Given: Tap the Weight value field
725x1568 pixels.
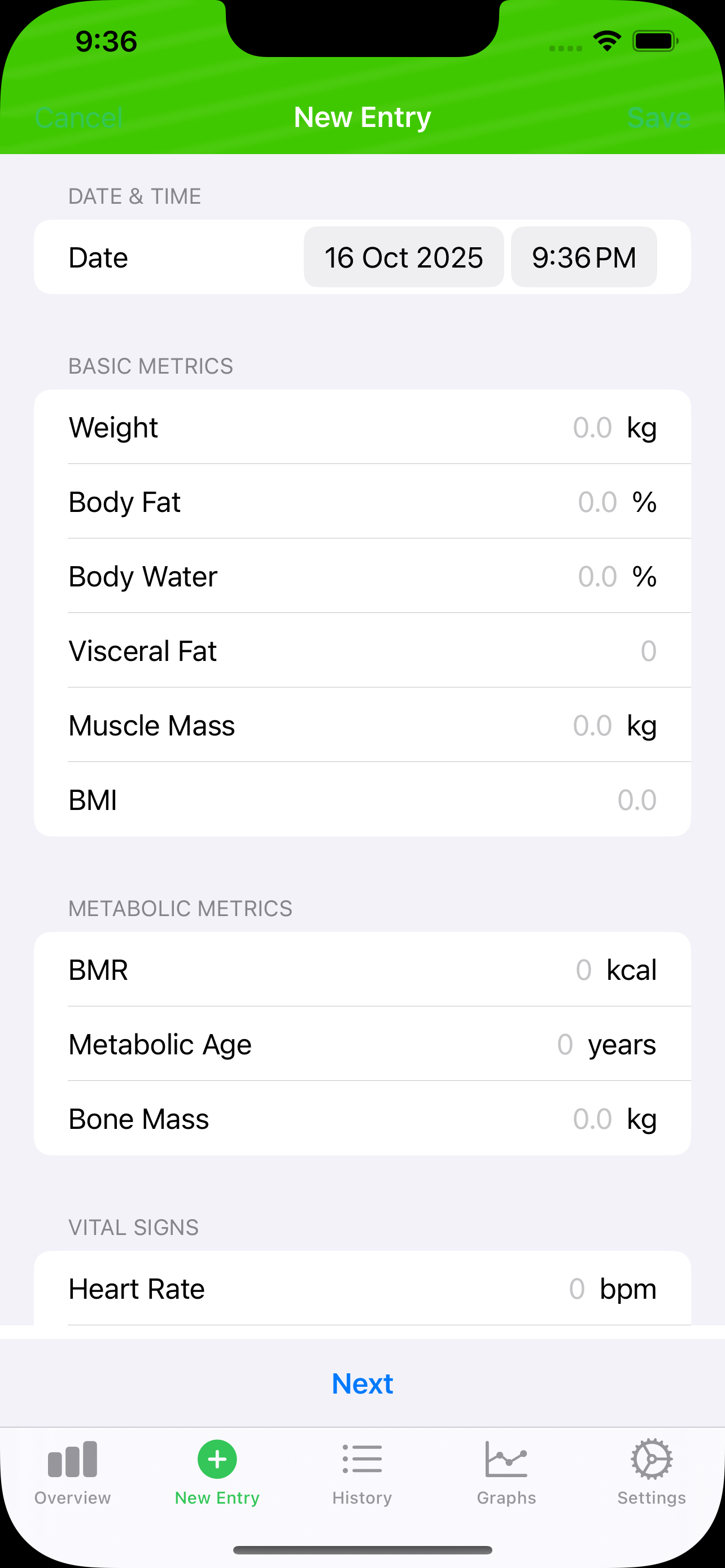Looking at the screenshot, I should (592, 427).
